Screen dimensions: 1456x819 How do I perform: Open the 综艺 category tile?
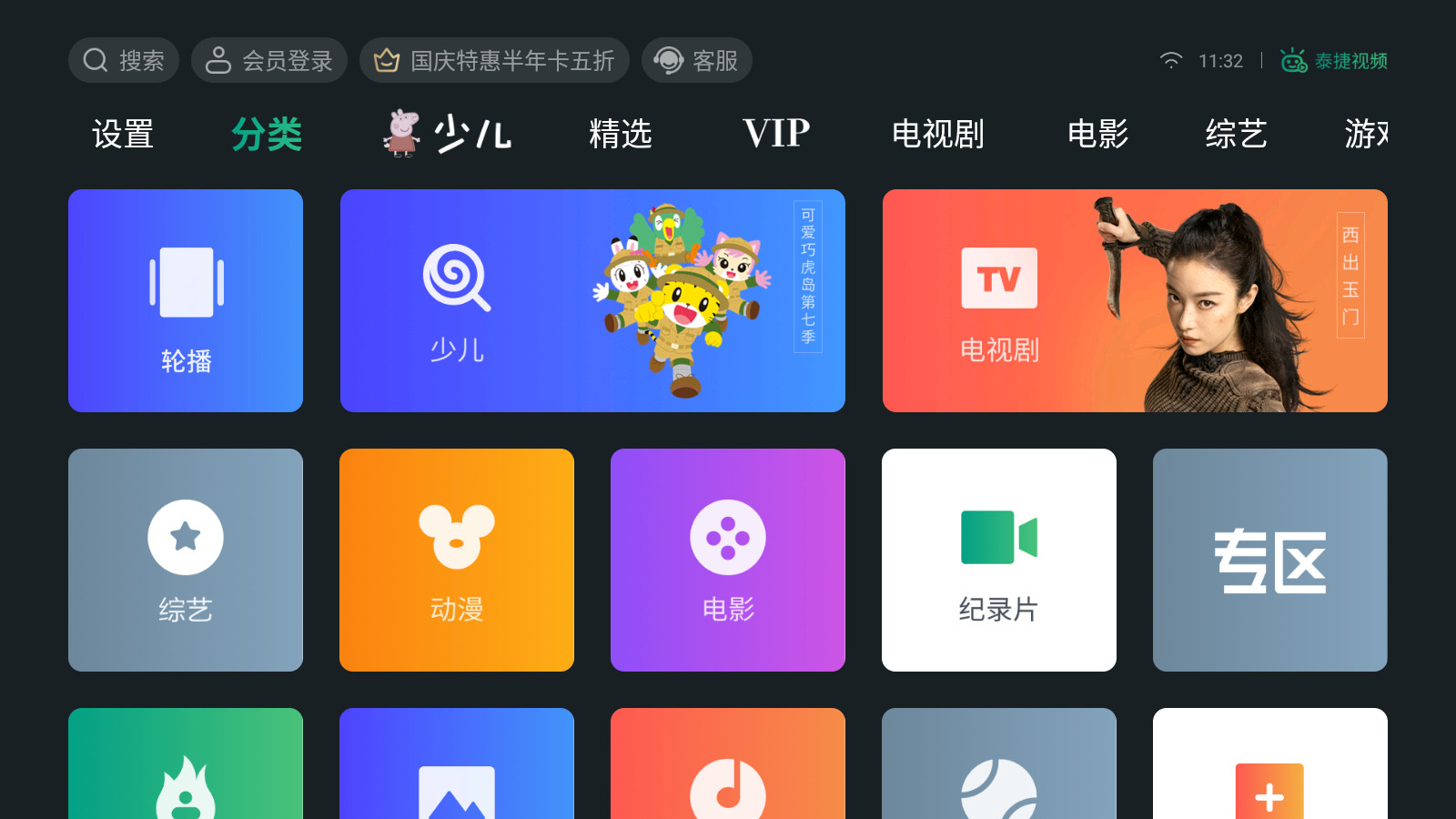pos(186,561)
